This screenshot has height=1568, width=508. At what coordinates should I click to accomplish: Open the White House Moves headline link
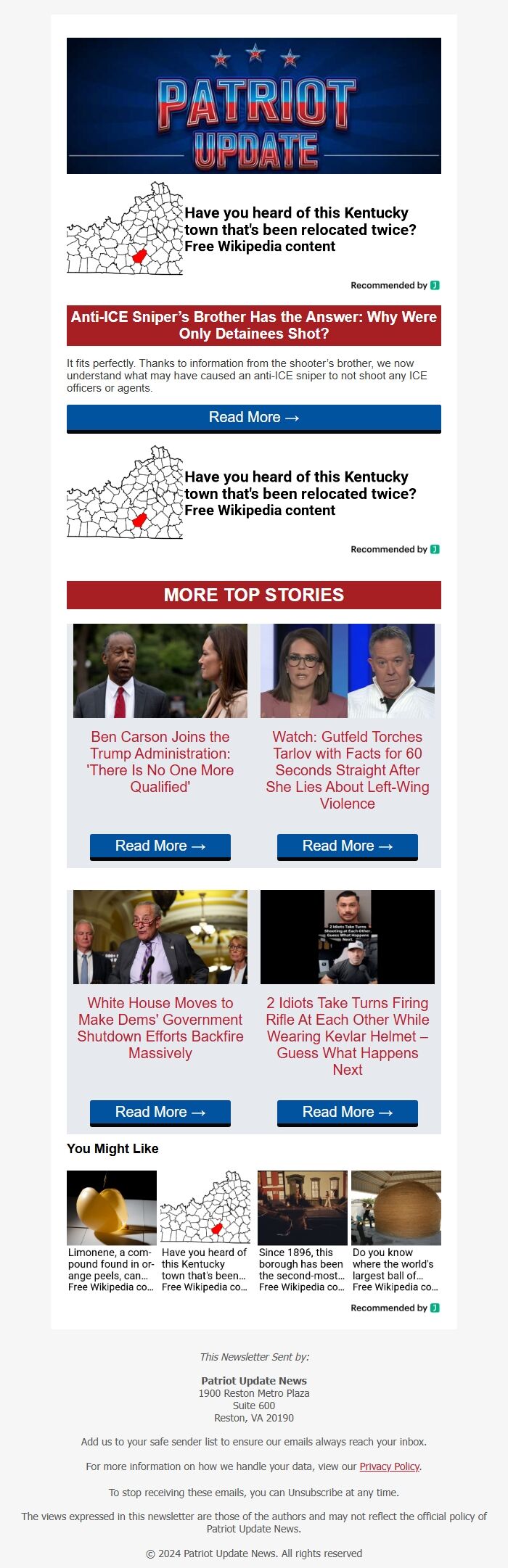click(x=160, y=1028)
